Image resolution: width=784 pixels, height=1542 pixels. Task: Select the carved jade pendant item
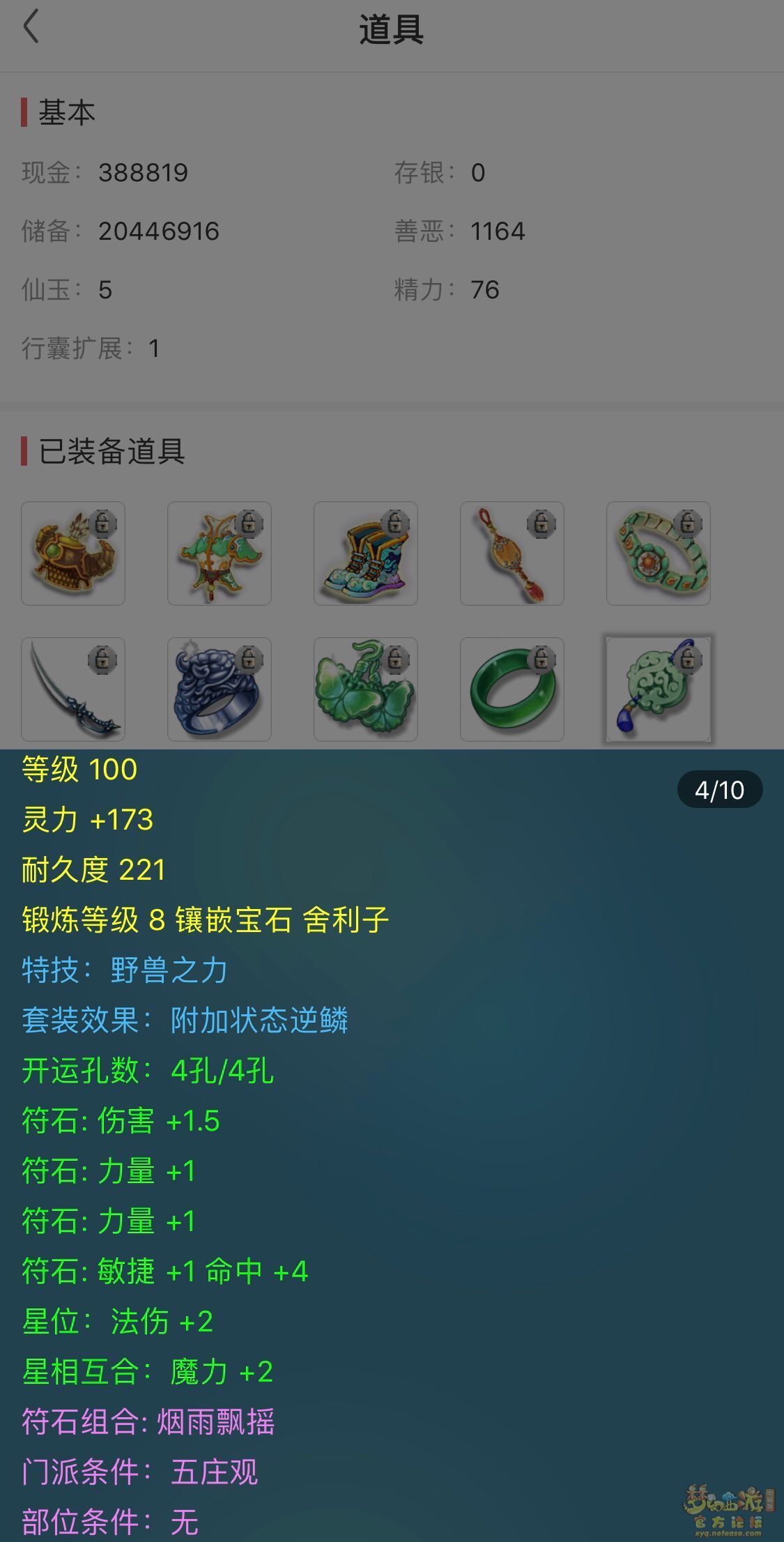pyautogui.click(x=659, y=689)
